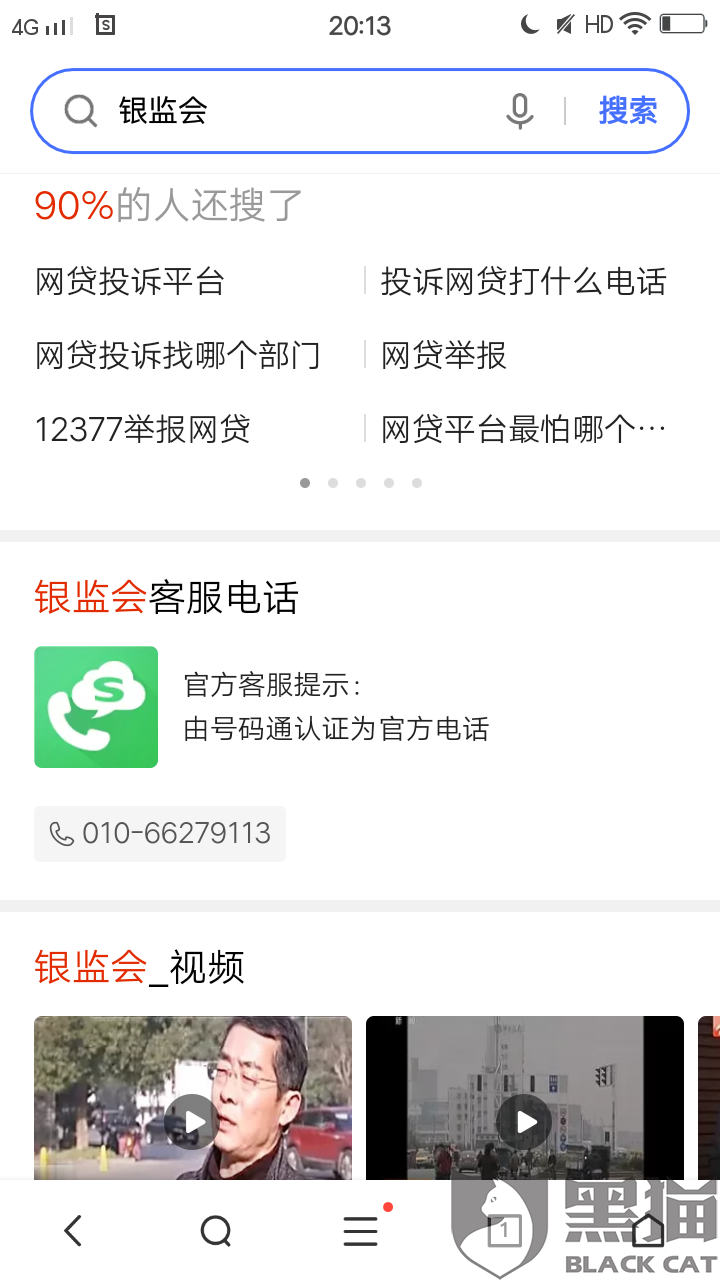Screen dimensions: 720x1280
Task: Choose the suggestion 网贷举报
Action: coord(444,355)
